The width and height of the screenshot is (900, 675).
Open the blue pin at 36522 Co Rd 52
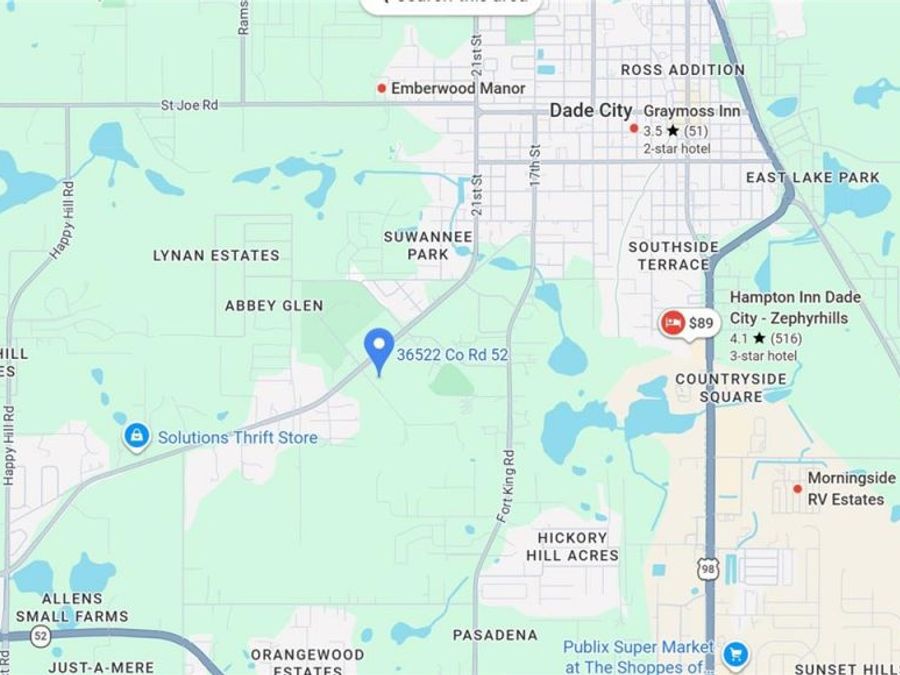(x=377, y=351)
